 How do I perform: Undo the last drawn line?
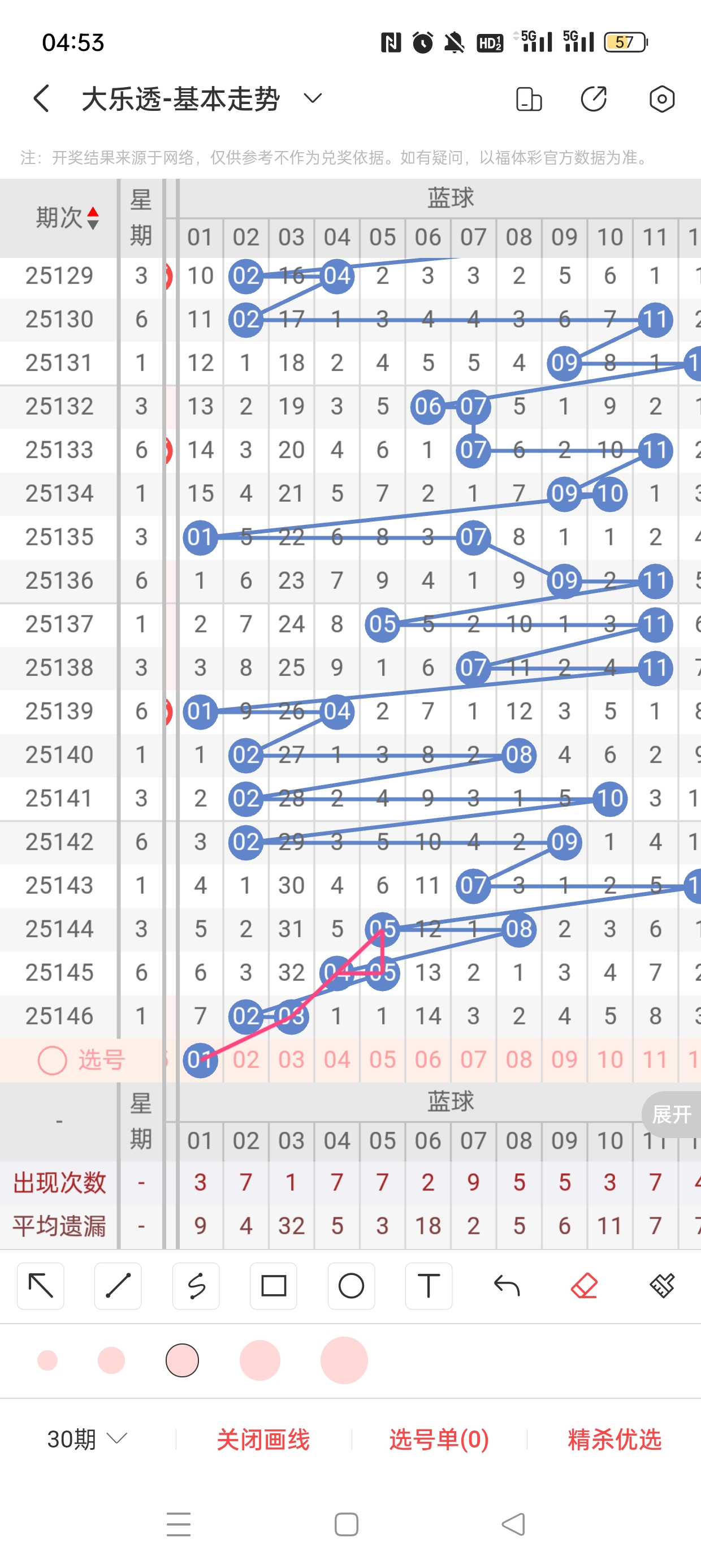507,1286
